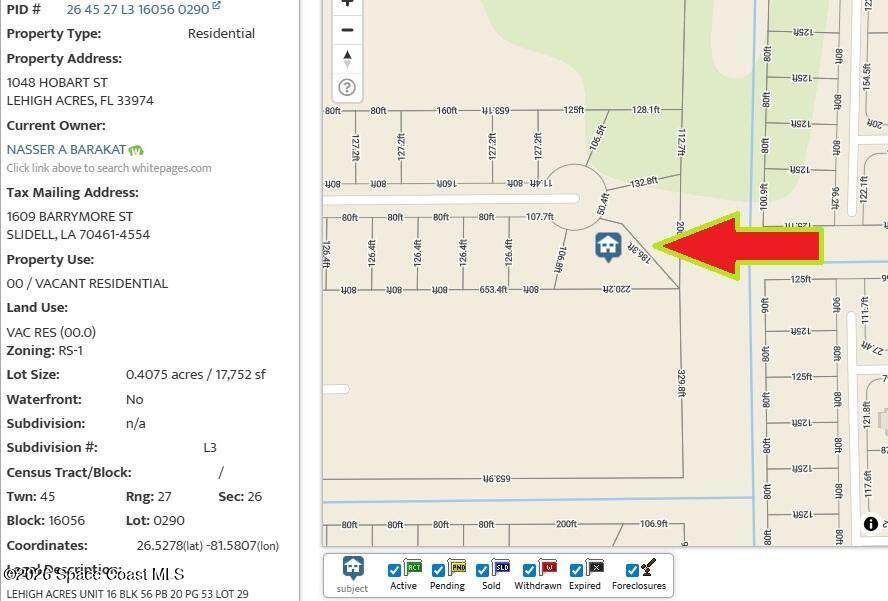Viewport: 888px width, 601px height.
Task: Open the map help question mark
Action: [x=347, y=87]
